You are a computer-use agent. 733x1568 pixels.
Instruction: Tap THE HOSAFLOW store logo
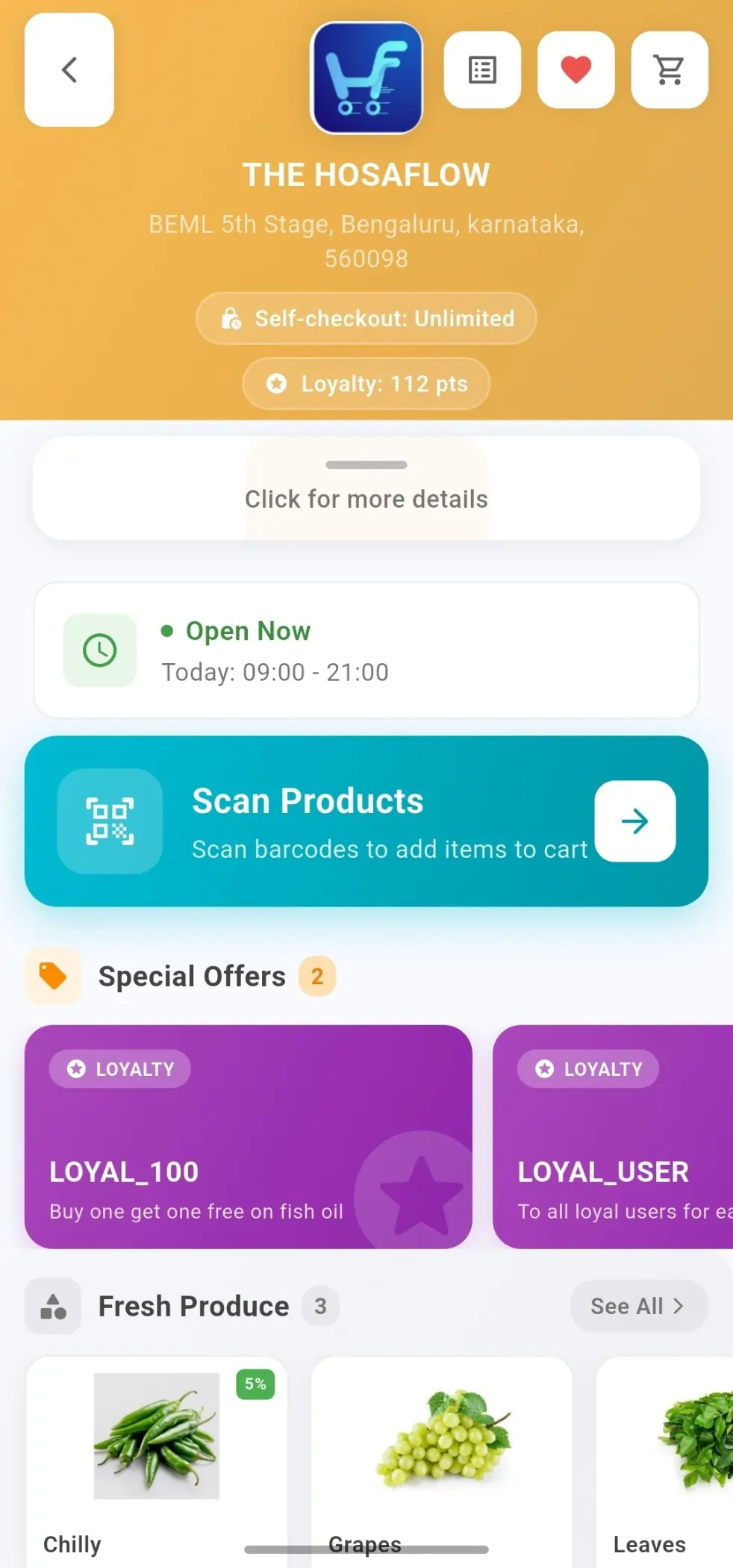point(366,78)
